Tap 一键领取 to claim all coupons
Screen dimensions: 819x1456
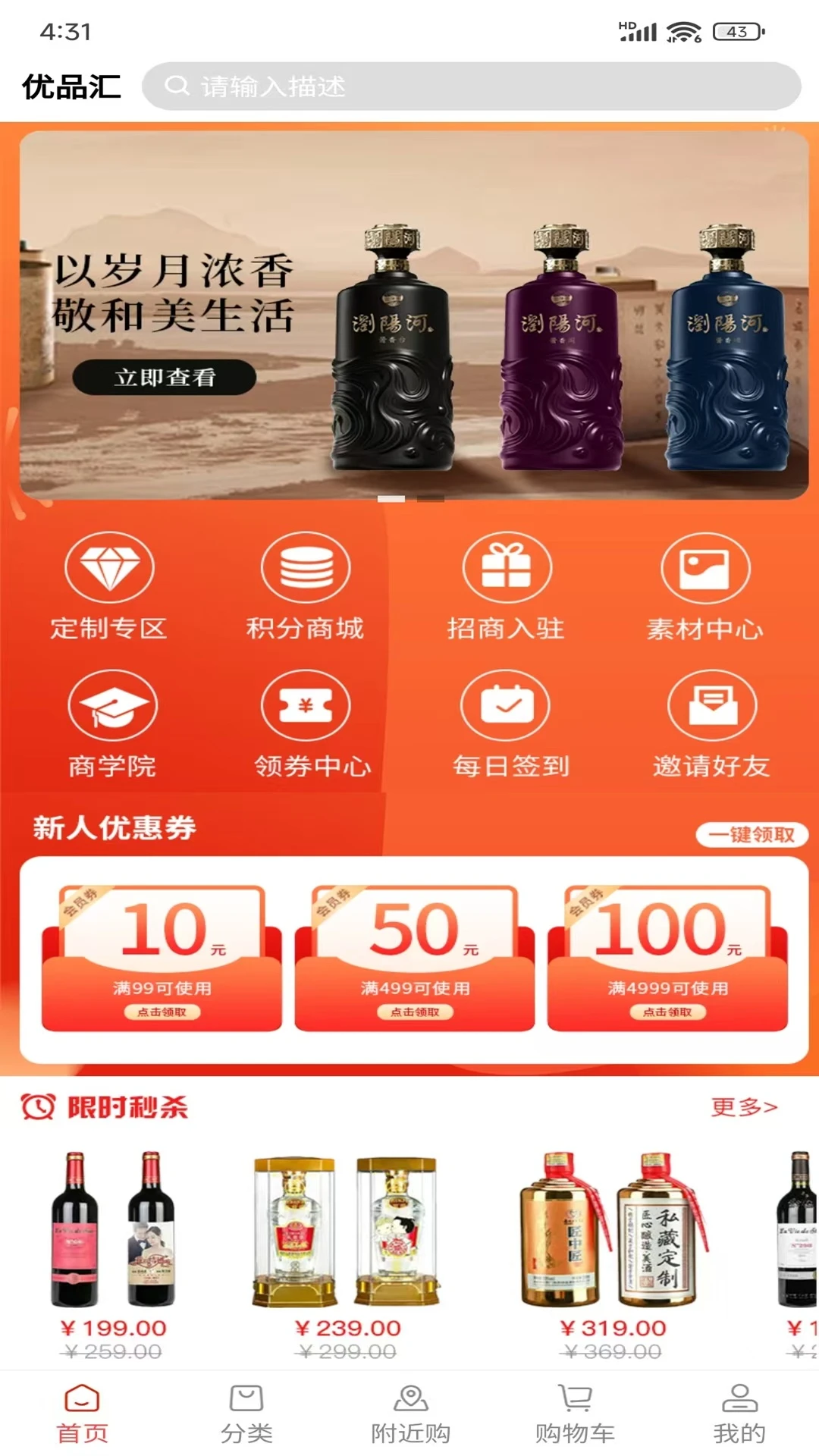[752, 835]
